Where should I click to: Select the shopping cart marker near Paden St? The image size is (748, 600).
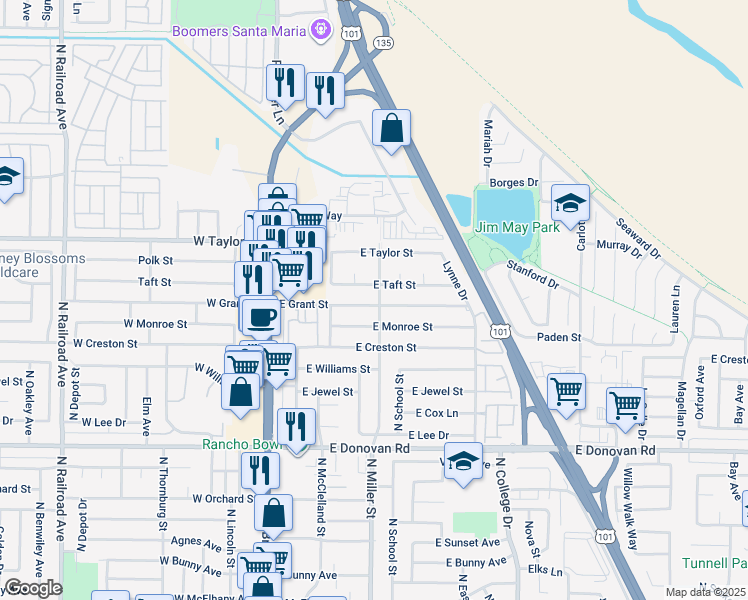[x=567, y=391]
